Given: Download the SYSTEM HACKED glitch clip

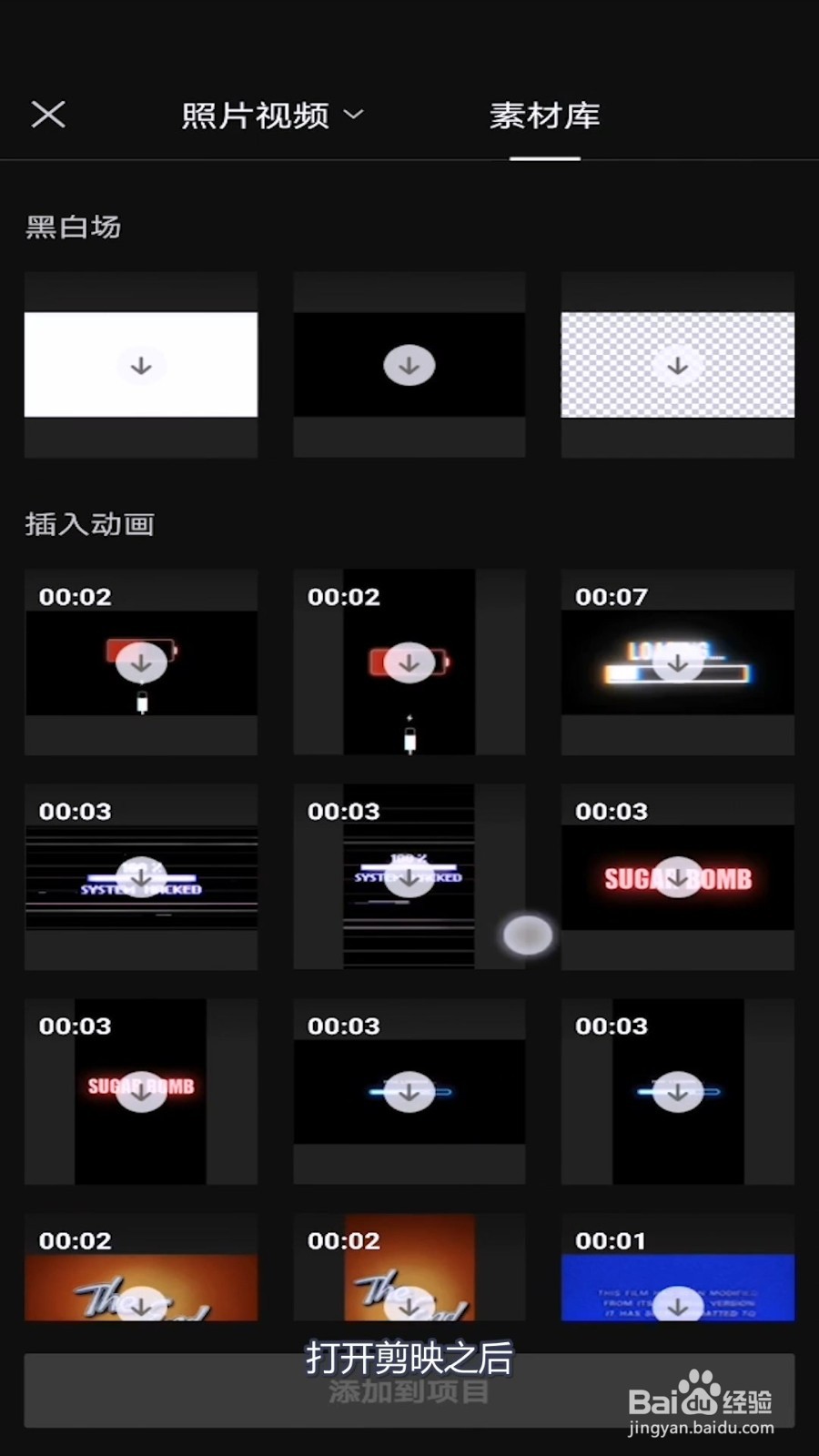Looking at the screenshot, I should point(141,876).
